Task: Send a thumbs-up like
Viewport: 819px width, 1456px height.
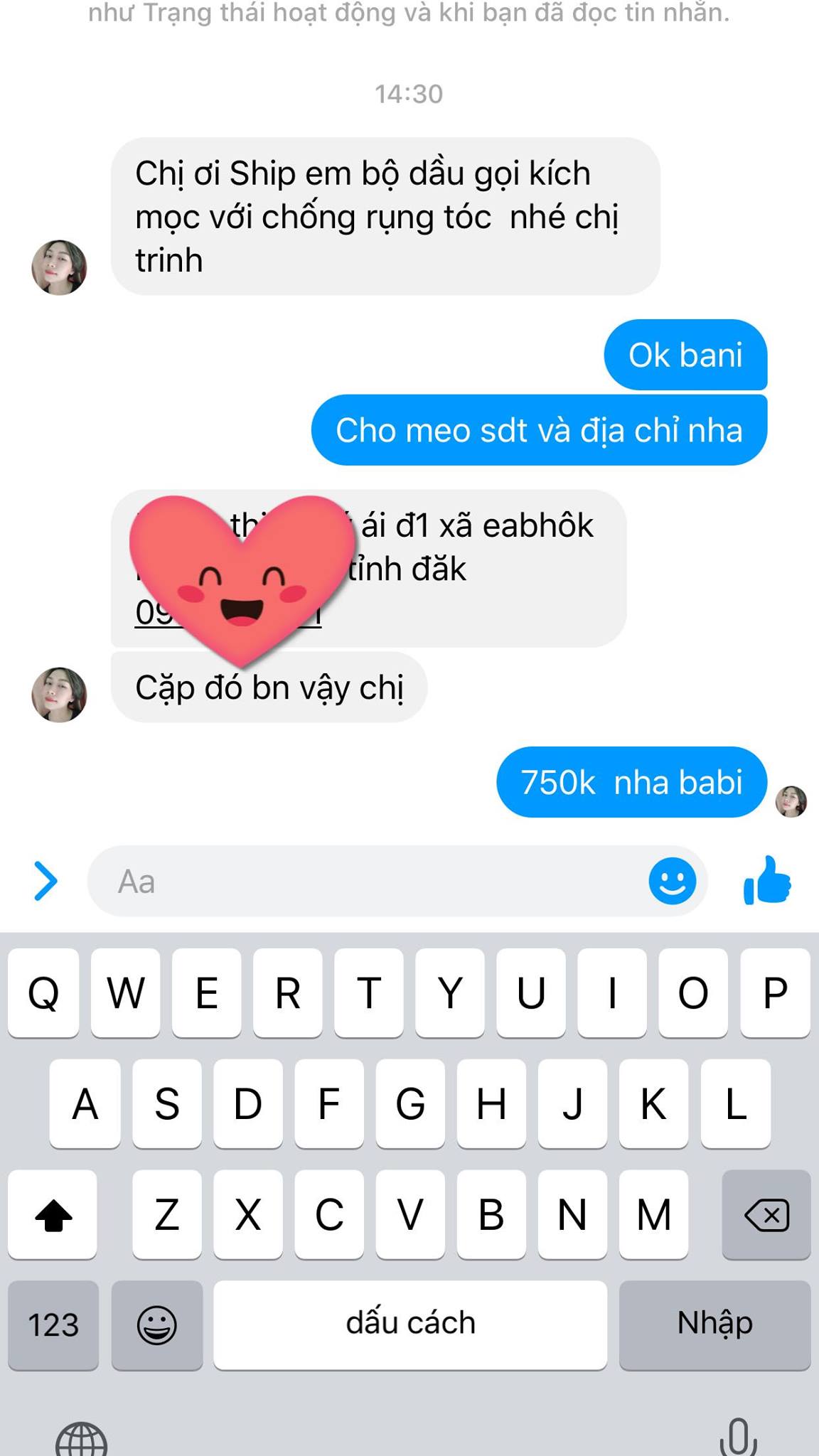Action: click(x=767, y=881)
